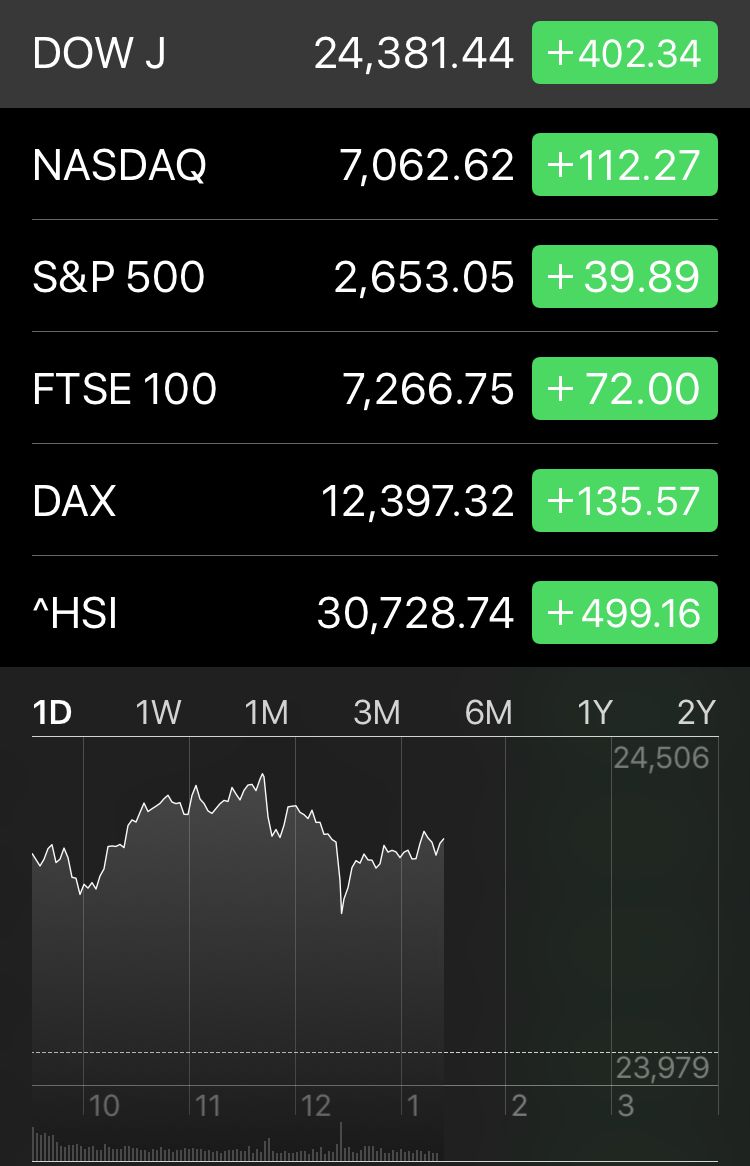The image size is (750, 1166).
Task: Switch to the 1D chart range
Action: point(52,713)
